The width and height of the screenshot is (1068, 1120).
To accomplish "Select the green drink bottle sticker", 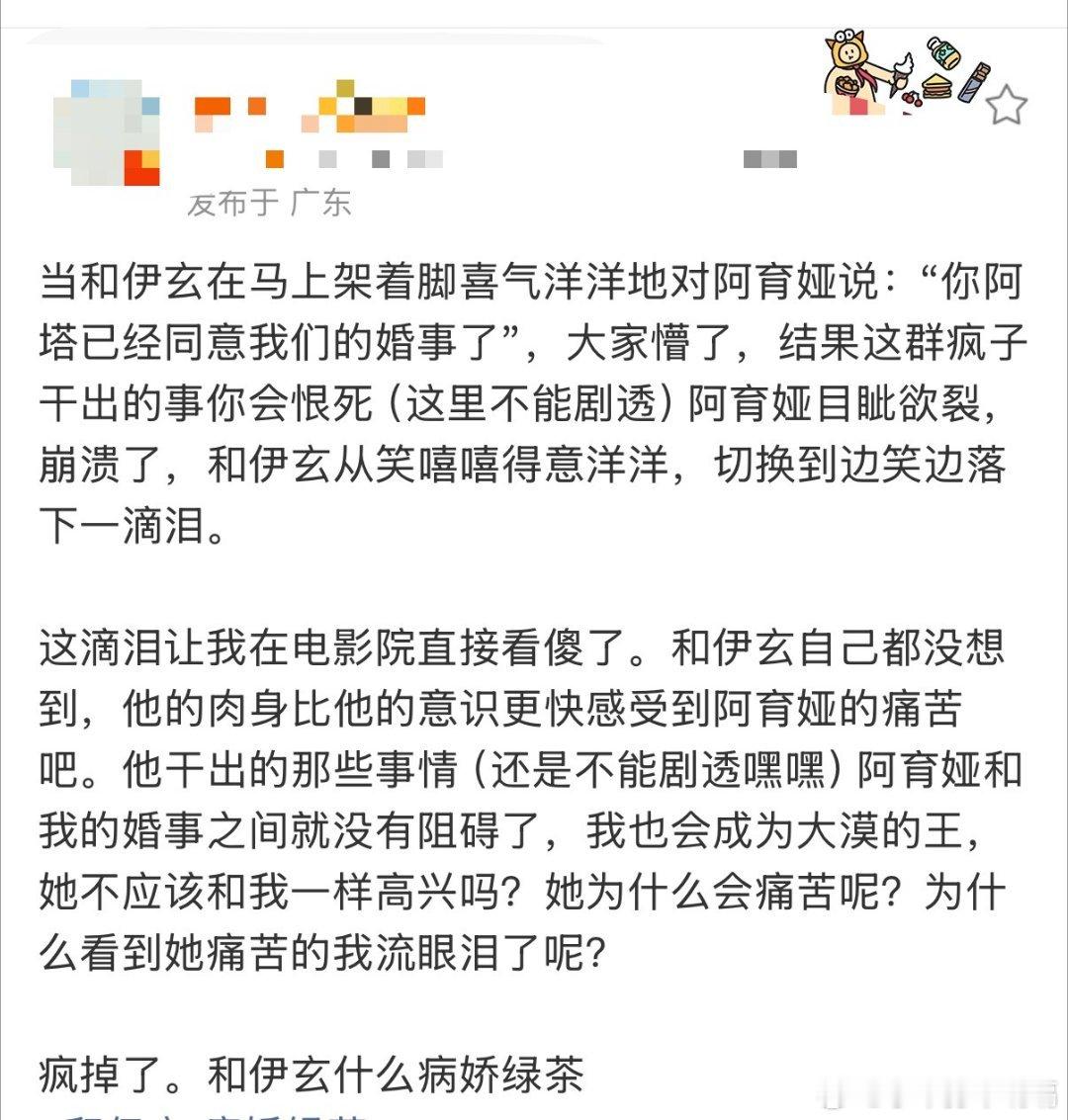I will click(942, 51).
